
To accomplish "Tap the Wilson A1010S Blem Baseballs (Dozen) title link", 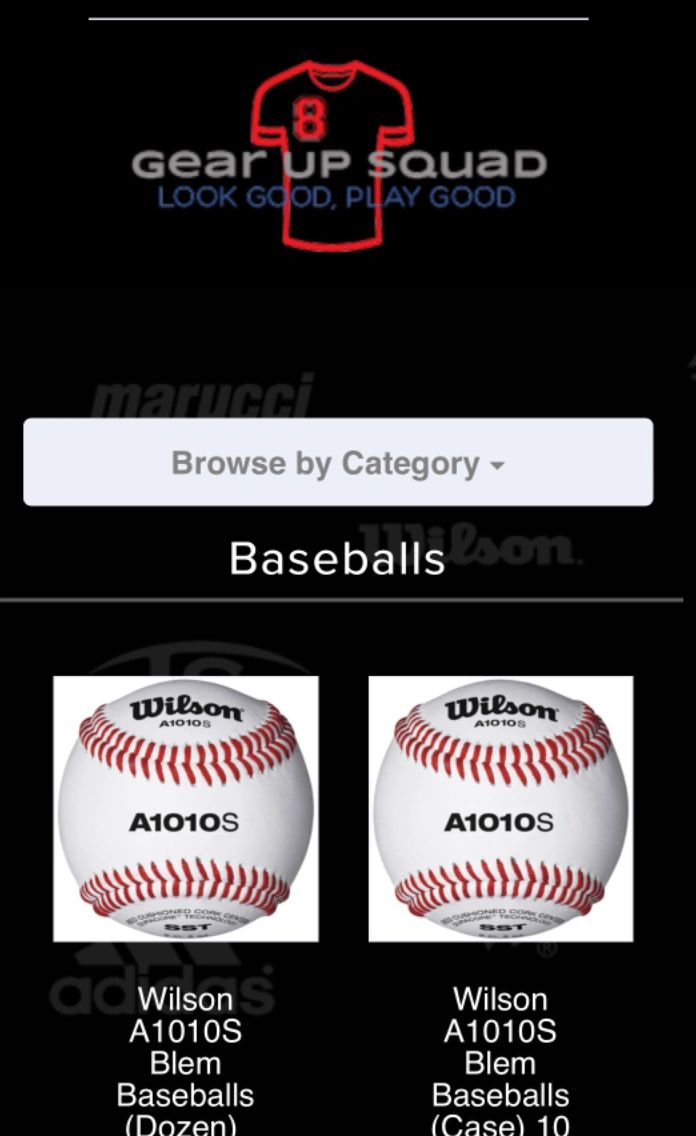I will pyautogui.click(x=185, y=1061).
